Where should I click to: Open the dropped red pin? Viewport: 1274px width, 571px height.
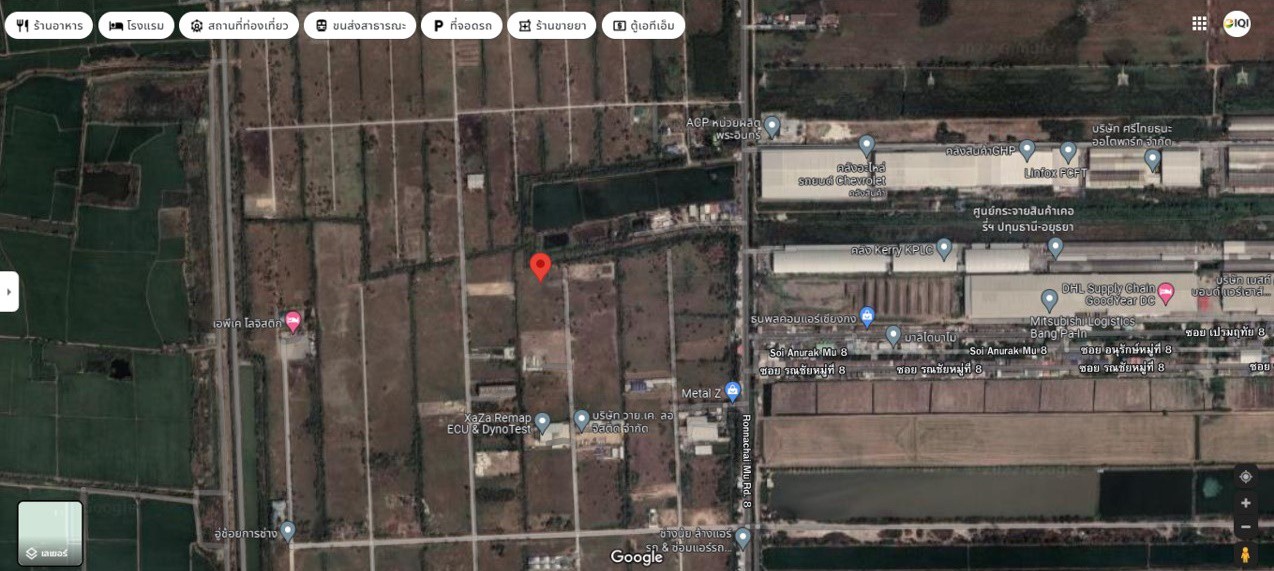click(x=540, y=267)
